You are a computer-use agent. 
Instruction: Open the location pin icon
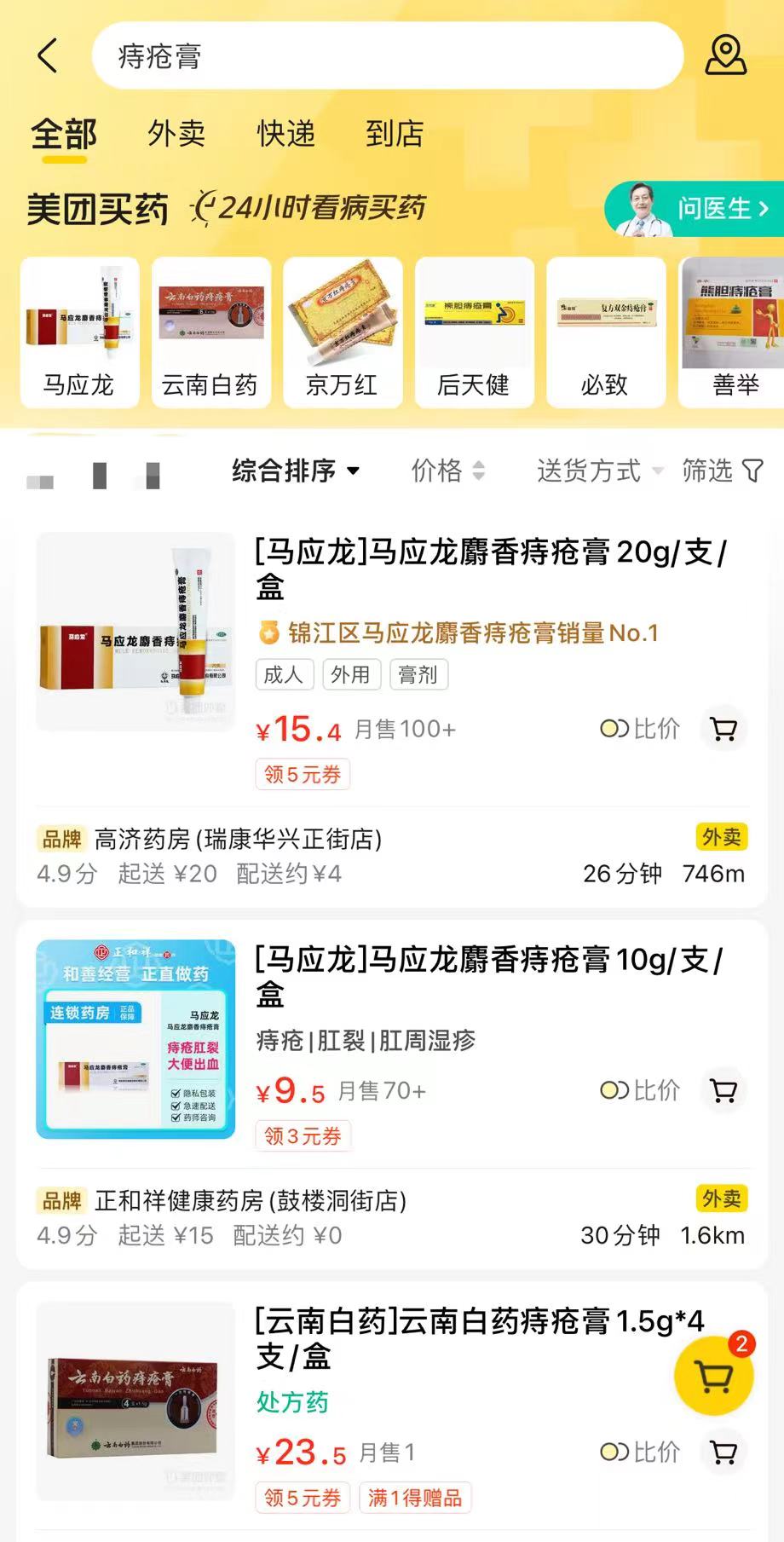(x=725, y=56)
